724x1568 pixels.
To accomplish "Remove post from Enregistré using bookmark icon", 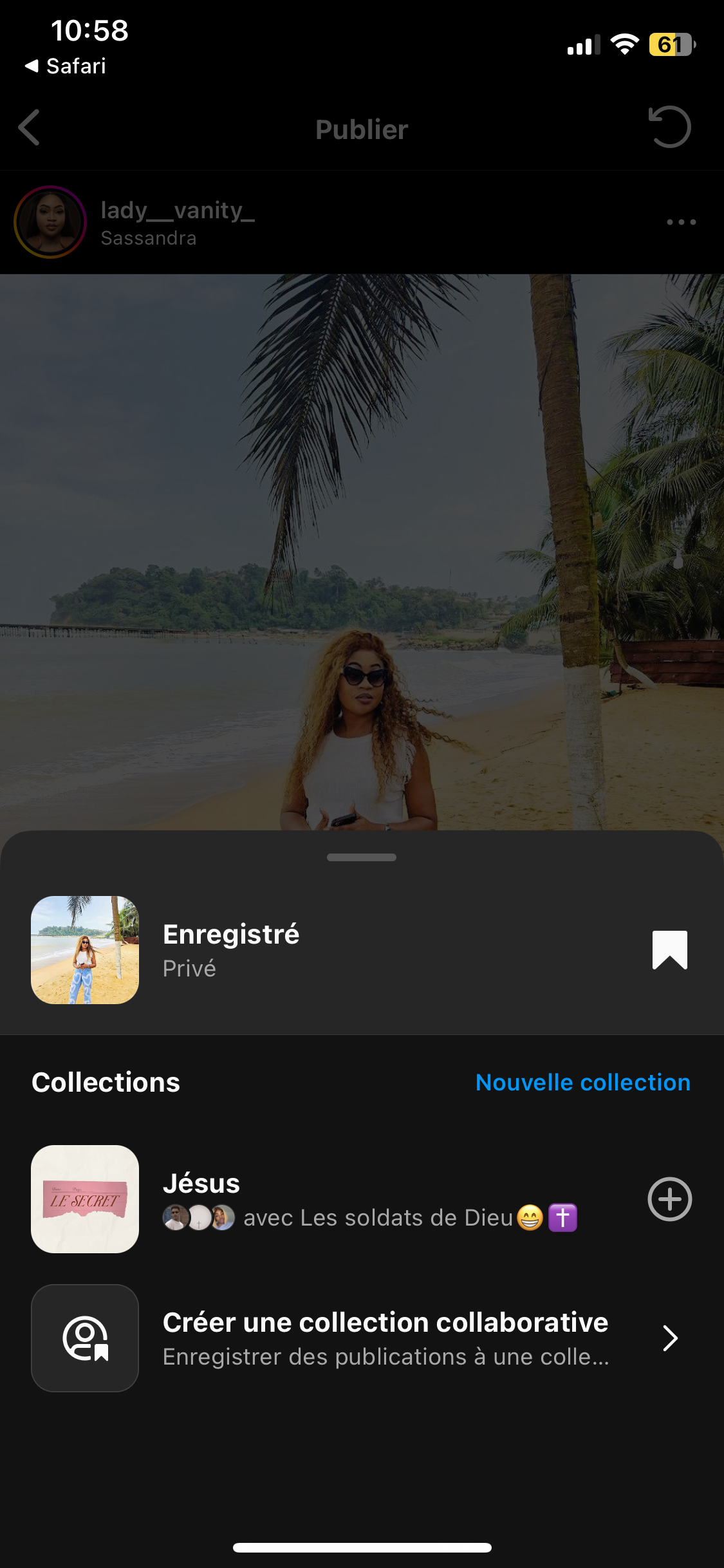I will [669, 949].
